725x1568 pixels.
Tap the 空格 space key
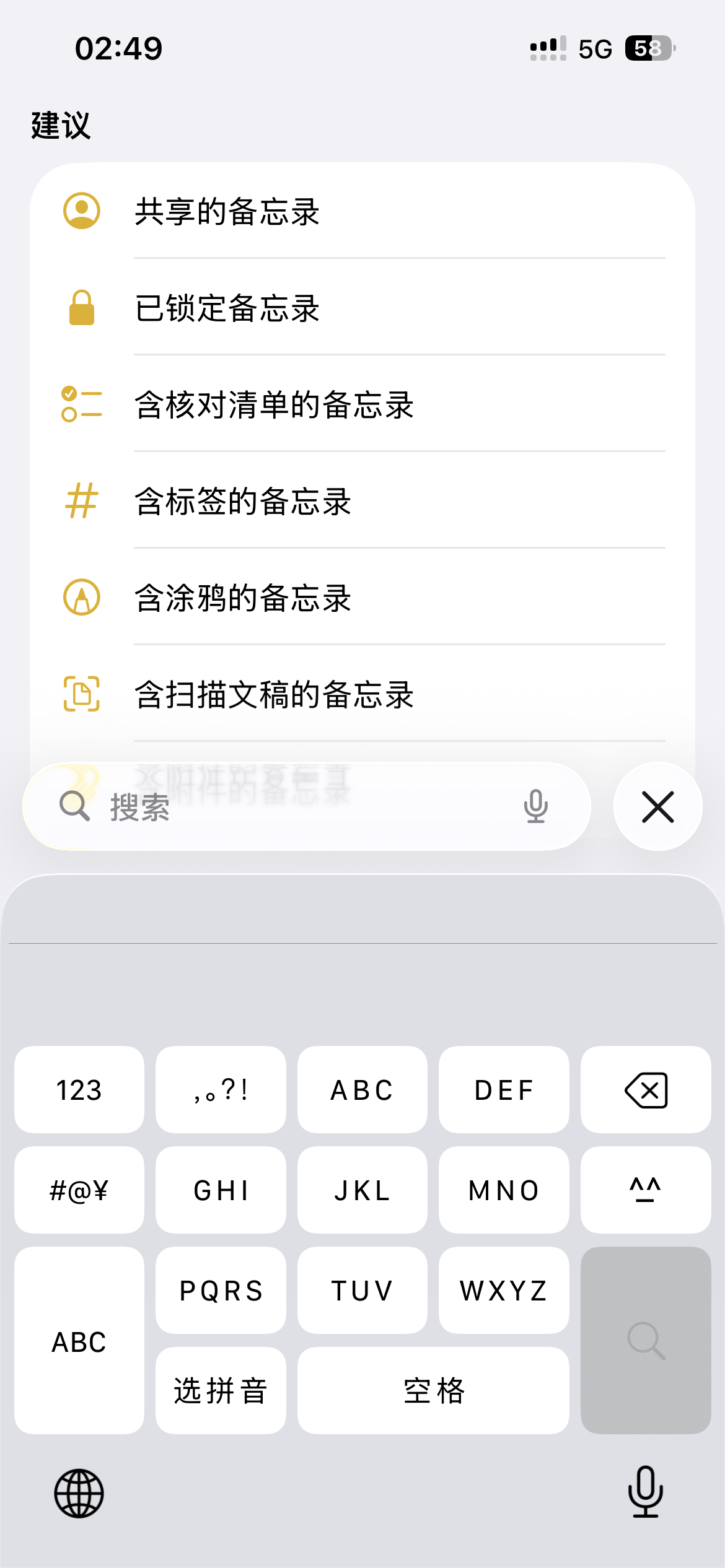pos(433,1391)
